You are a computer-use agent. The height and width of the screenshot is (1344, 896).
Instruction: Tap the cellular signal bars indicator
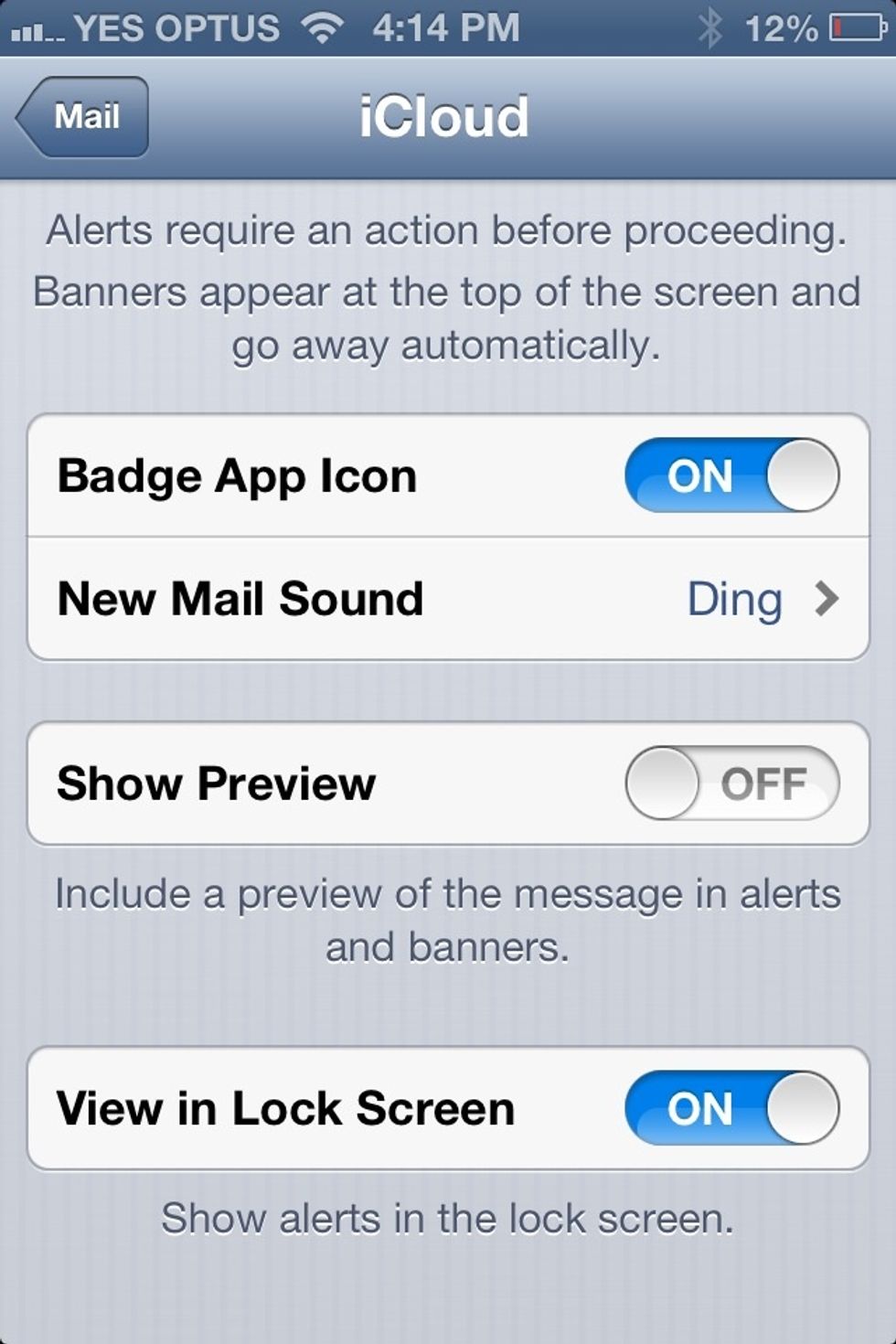pos(38,30)
